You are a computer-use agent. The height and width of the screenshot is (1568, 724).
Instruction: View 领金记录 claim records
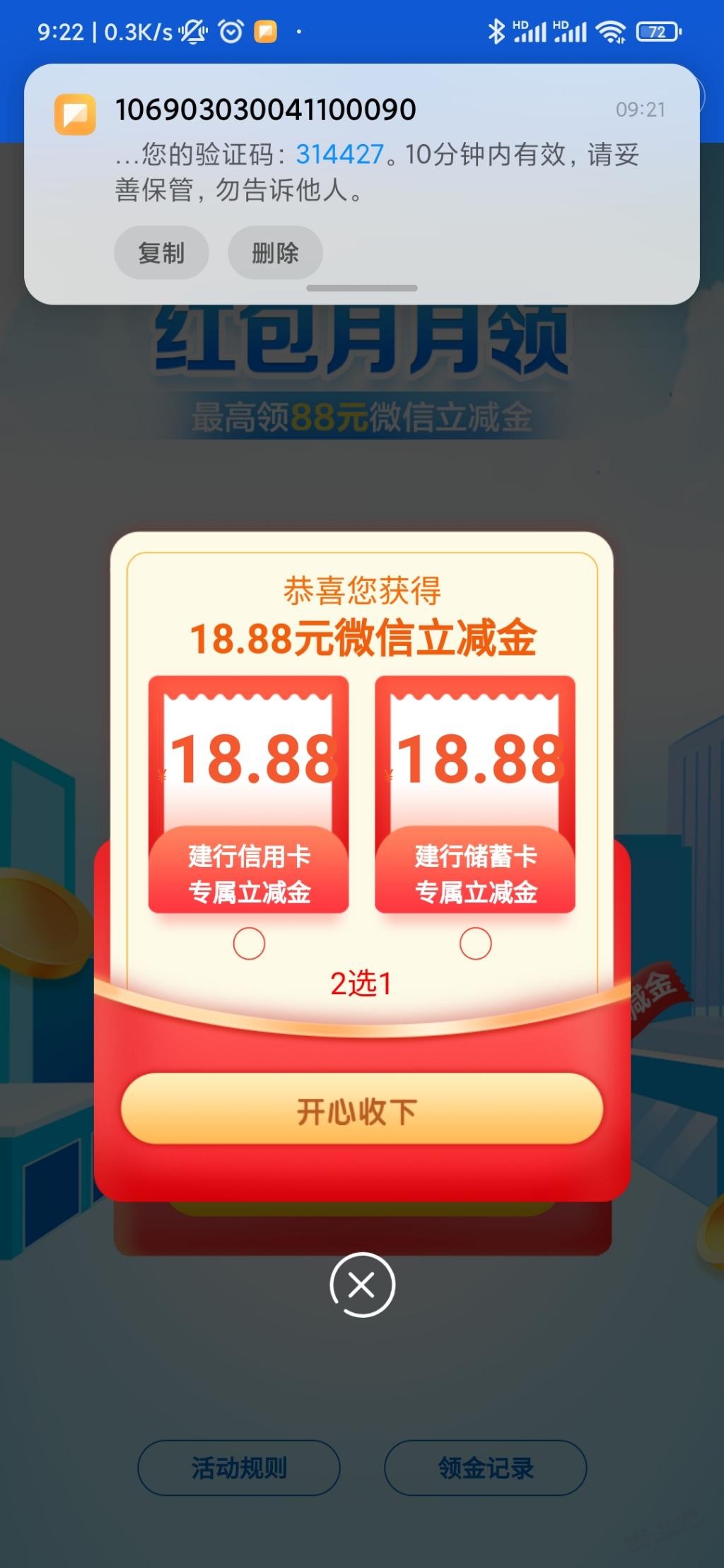point(485,1468)
